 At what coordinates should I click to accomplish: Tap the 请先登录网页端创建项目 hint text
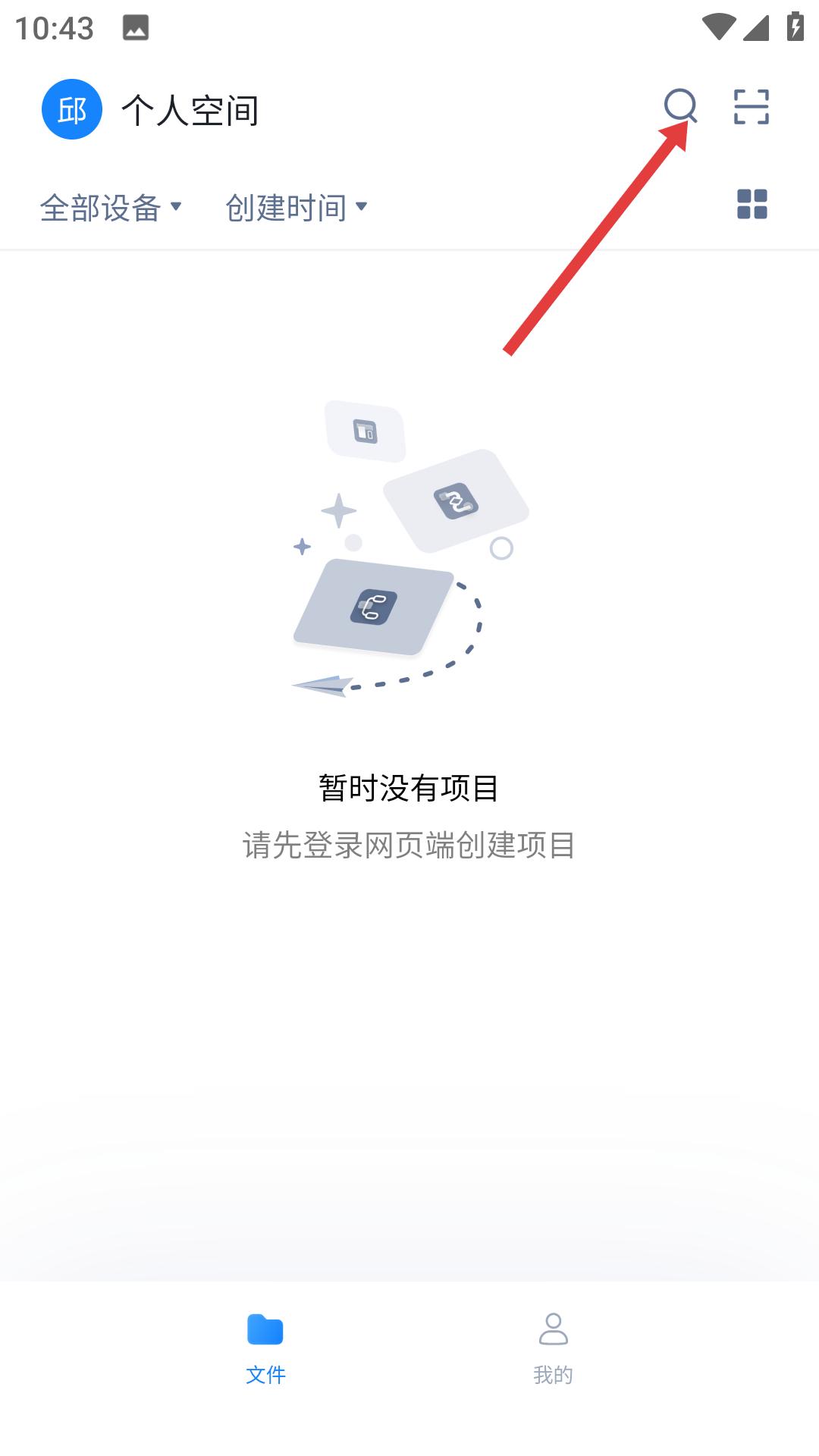409,847
